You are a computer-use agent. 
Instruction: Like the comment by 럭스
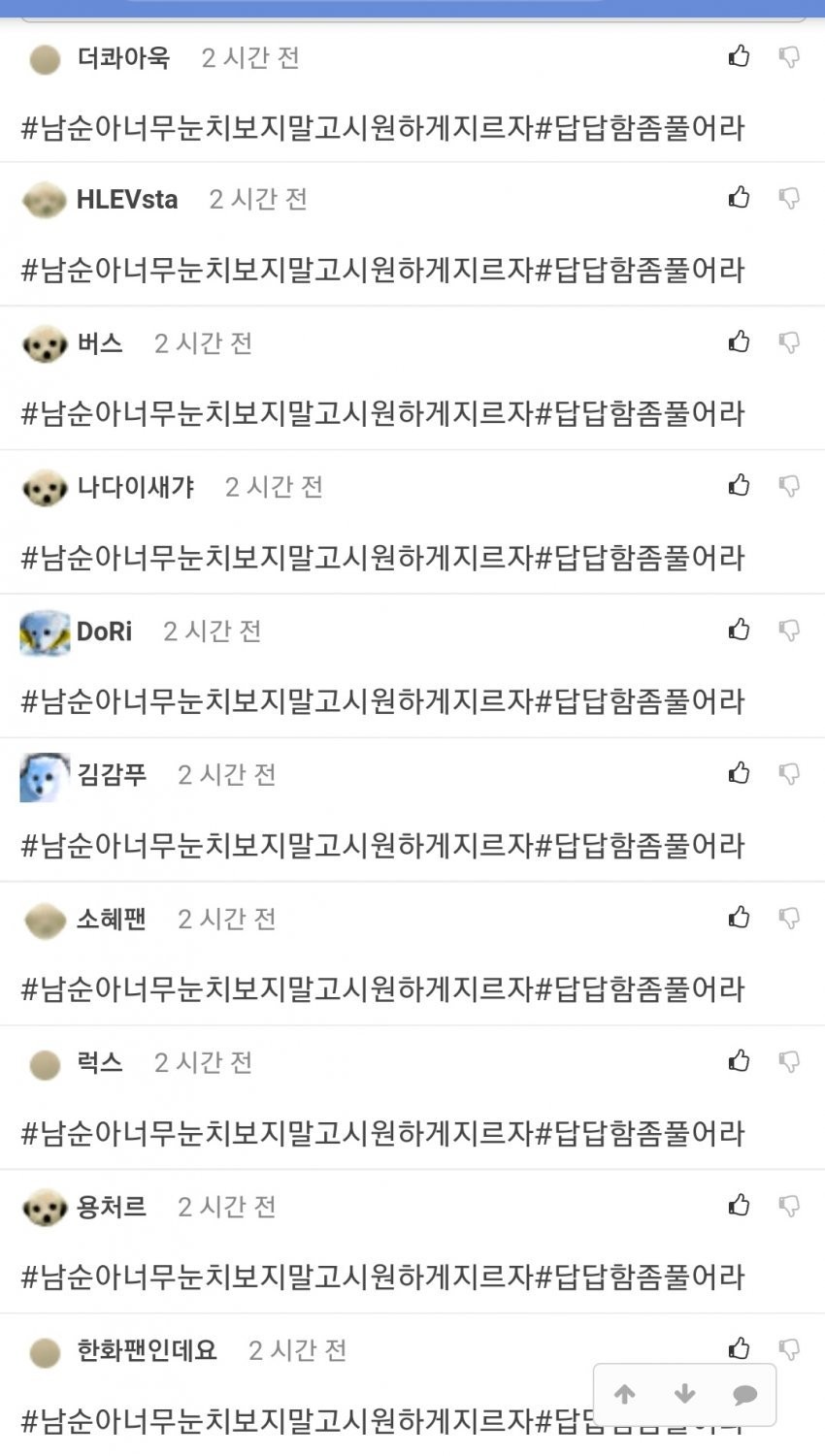(x=740, y=1060)
